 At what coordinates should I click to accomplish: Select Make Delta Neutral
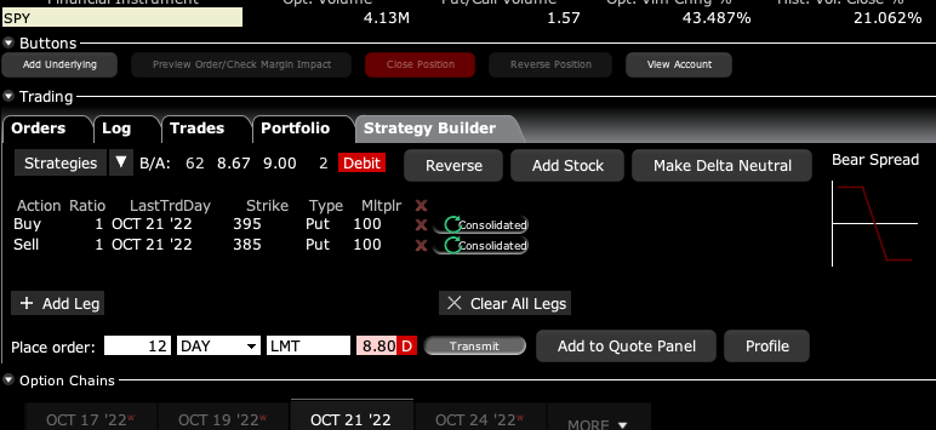(x=722, y=165)
